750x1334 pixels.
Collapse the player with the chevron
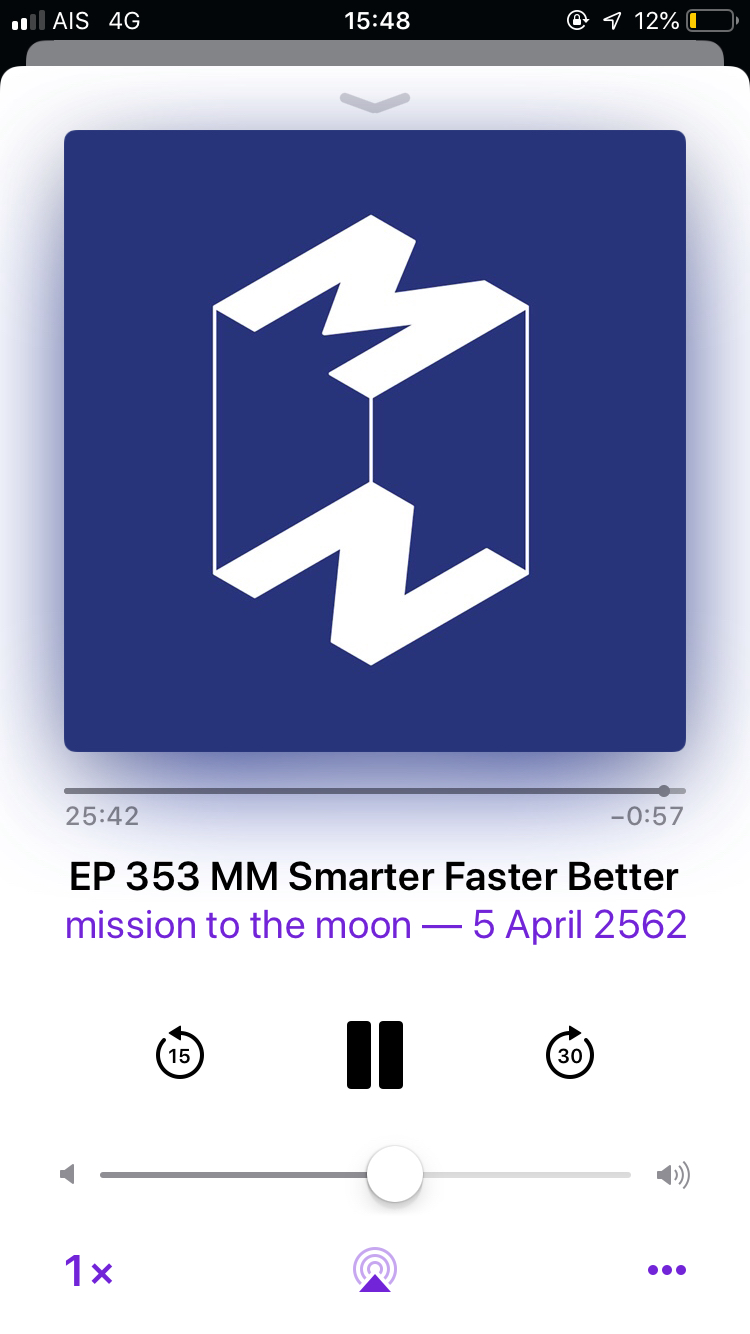[x=375, y=101]
